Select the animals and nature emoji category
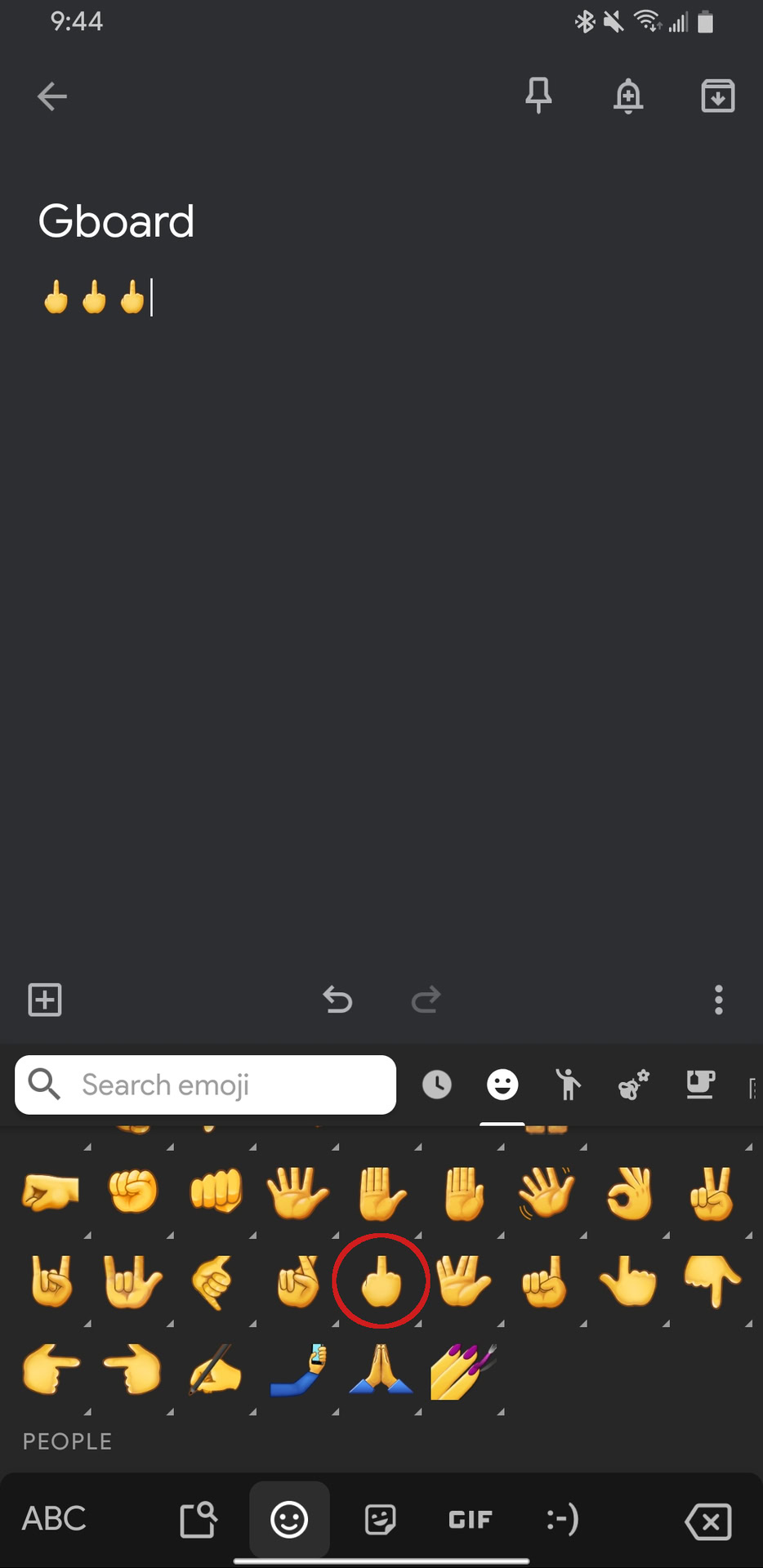763x1568 pixels. (633, 1085)
